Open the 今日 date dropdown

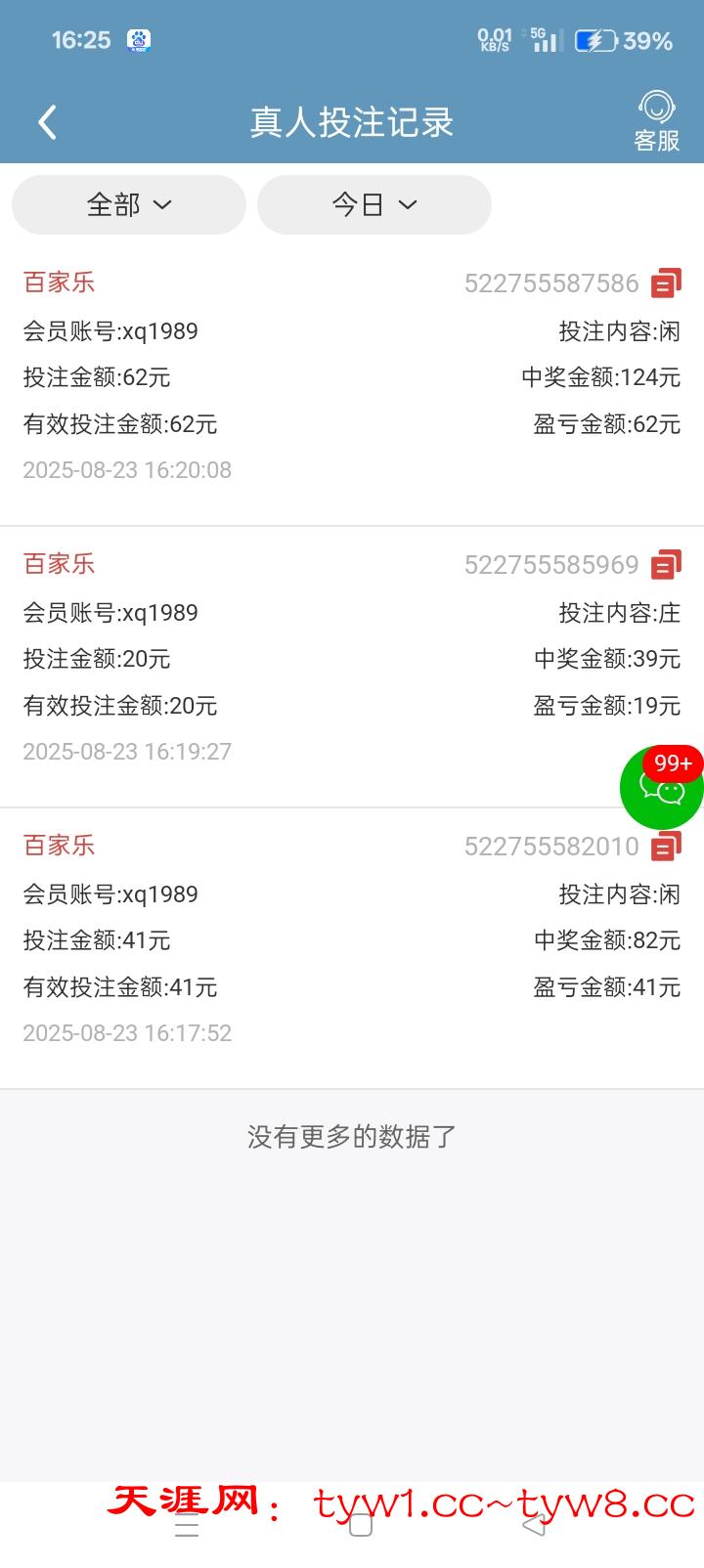374,204
